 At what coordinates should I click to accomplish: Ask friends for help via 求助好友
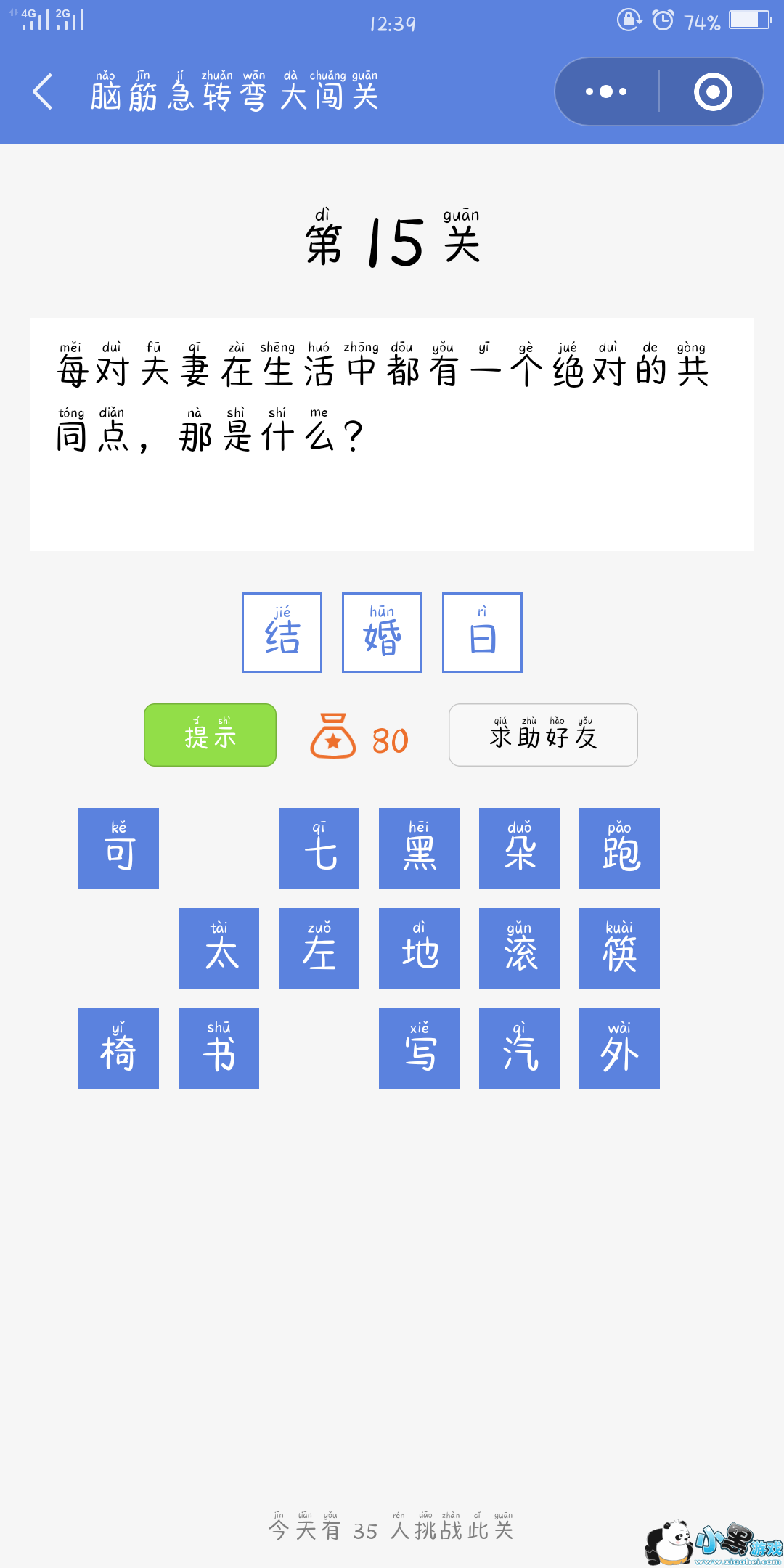coord(543,735)
